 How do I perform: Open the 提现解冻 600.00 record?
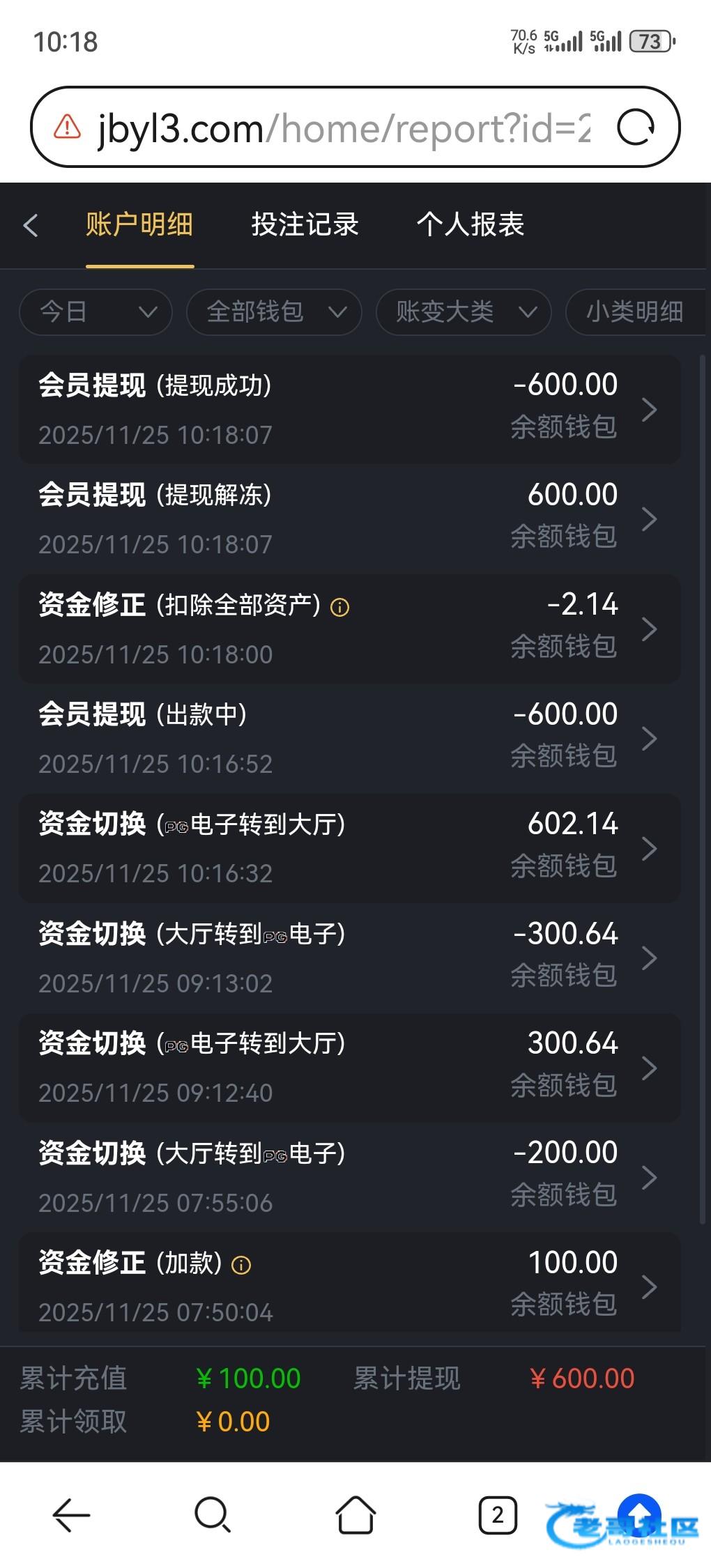coord(349,519)
